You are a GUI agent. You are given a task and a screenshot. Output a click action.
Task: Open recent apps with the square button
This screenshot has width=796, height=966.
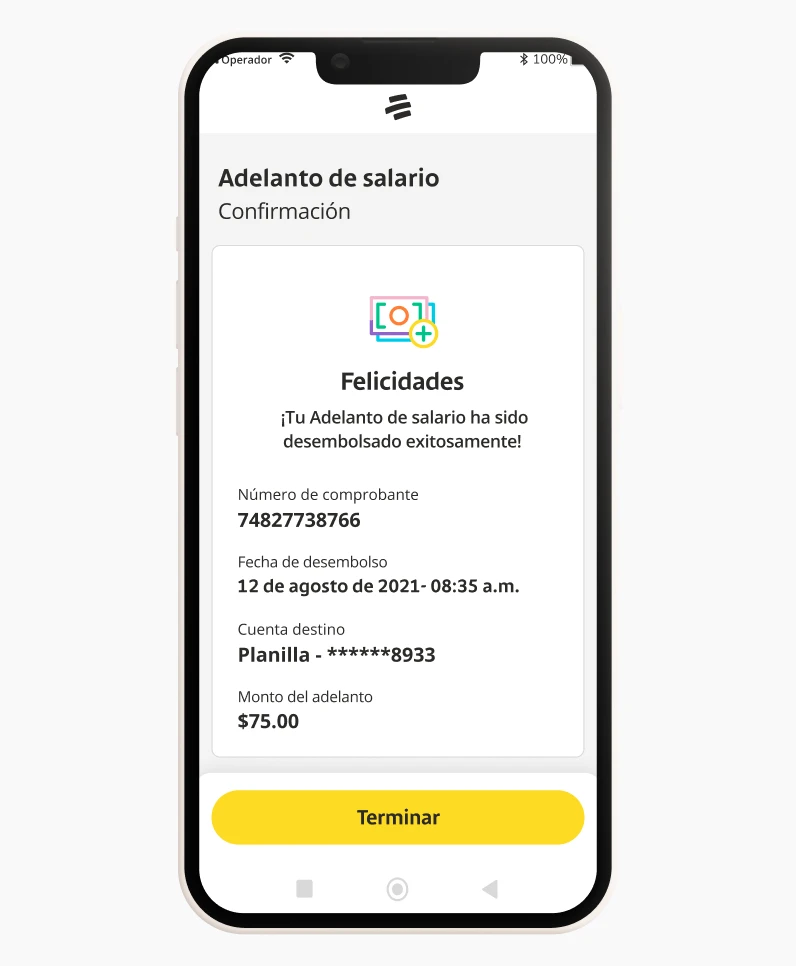click(x=305, y=889)
